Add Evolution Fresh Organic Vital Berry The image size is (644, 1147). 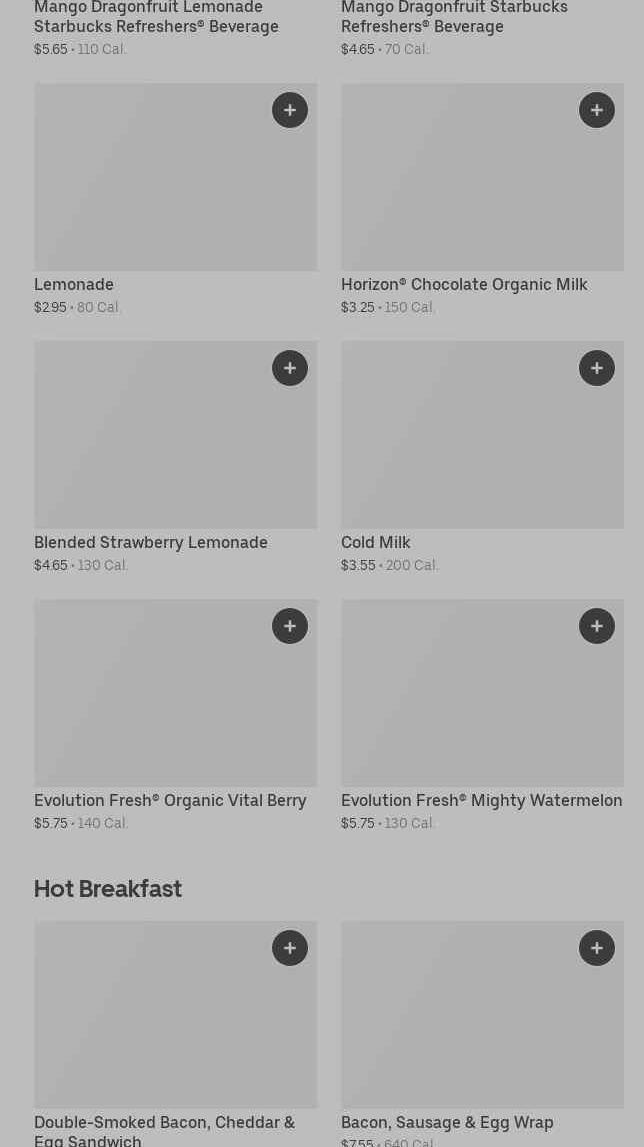pyautogui.click(x=290, y=626)
